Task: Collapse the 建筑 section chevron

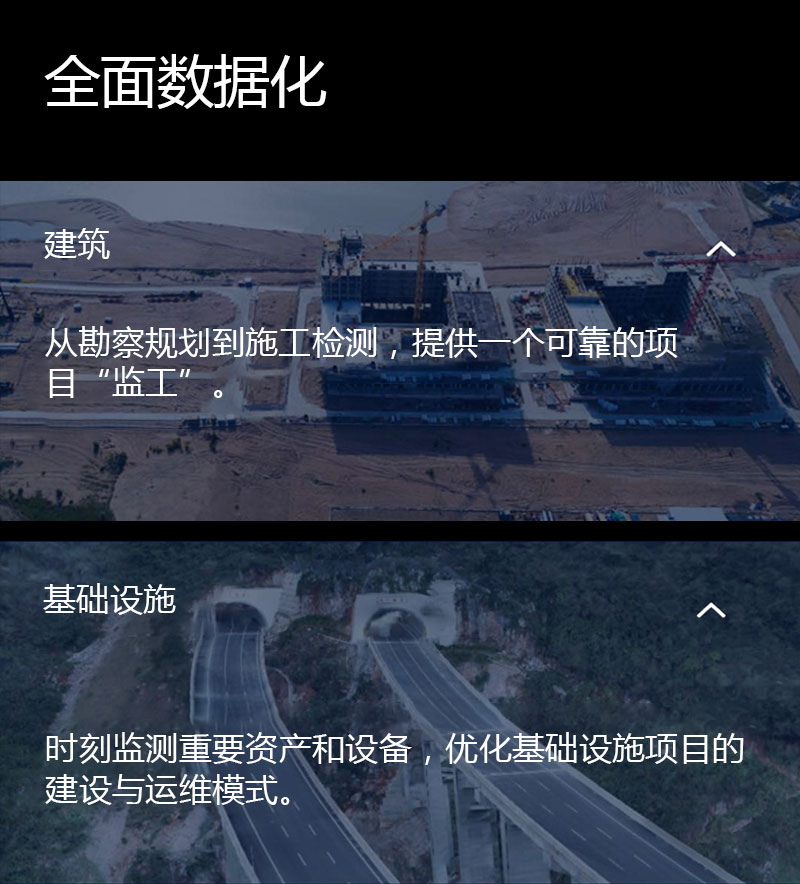Action: click(720, 249)
